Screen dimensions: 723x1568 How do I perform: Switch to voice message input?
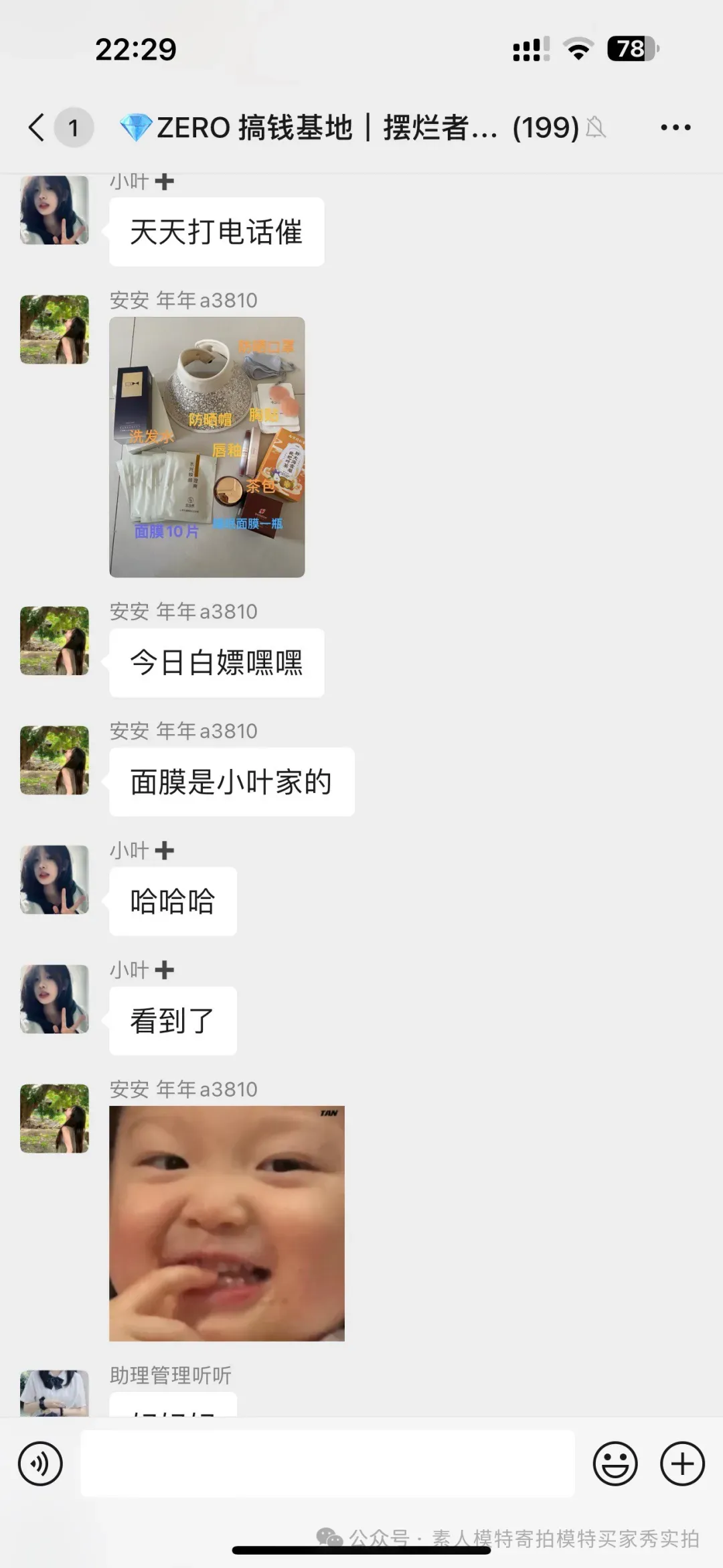41,1464
